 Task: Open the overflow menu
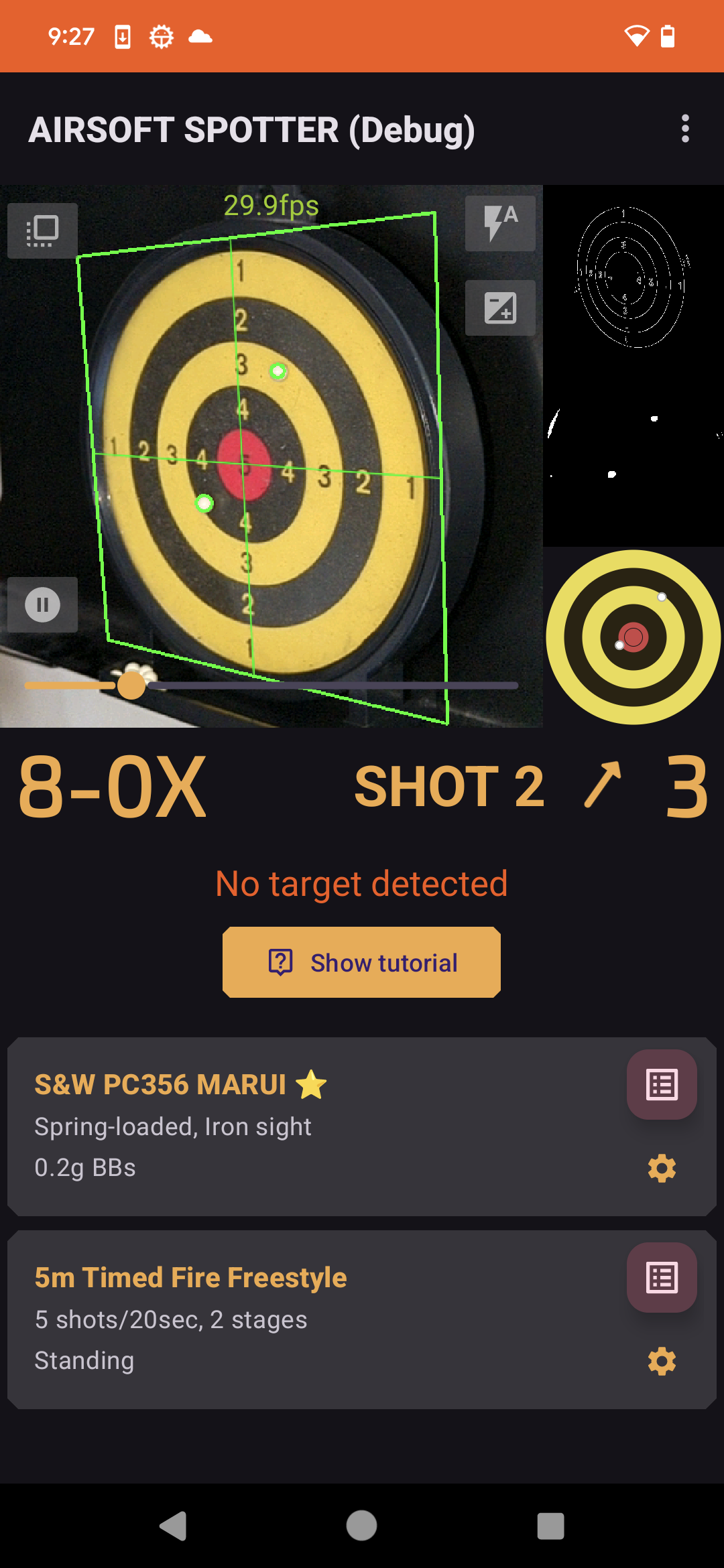[684, 129]
